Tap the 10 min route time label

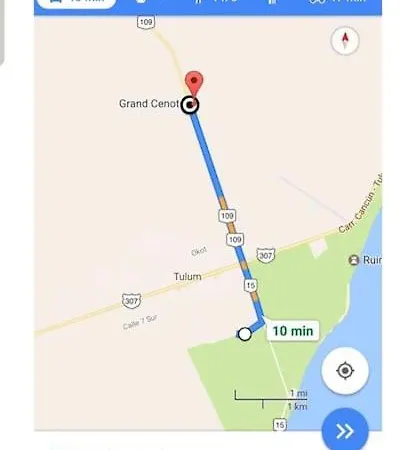(x=293, y=331)
